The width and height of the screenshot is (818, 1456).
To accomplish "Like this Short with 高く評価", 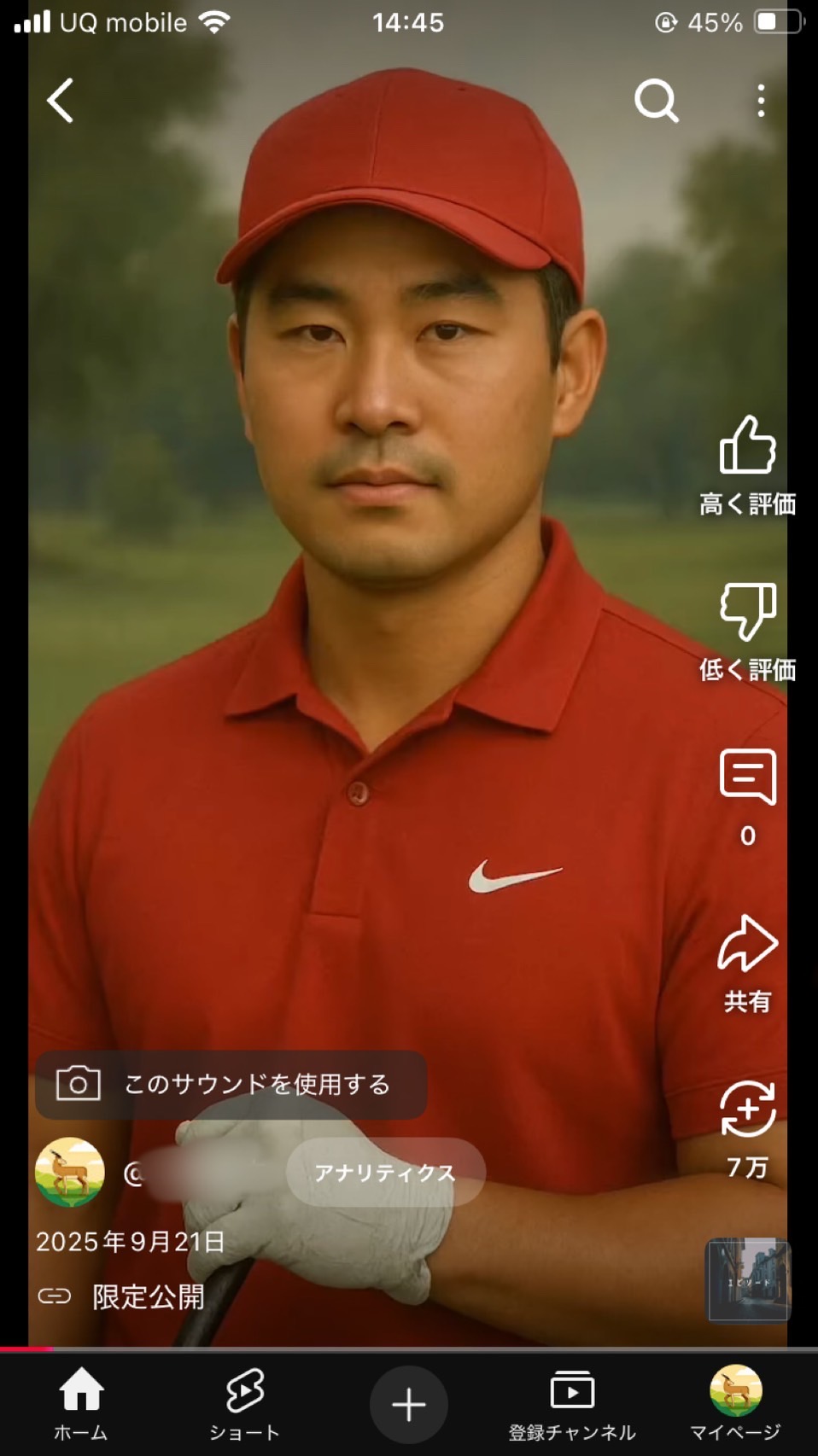I will tap(747, 446).
